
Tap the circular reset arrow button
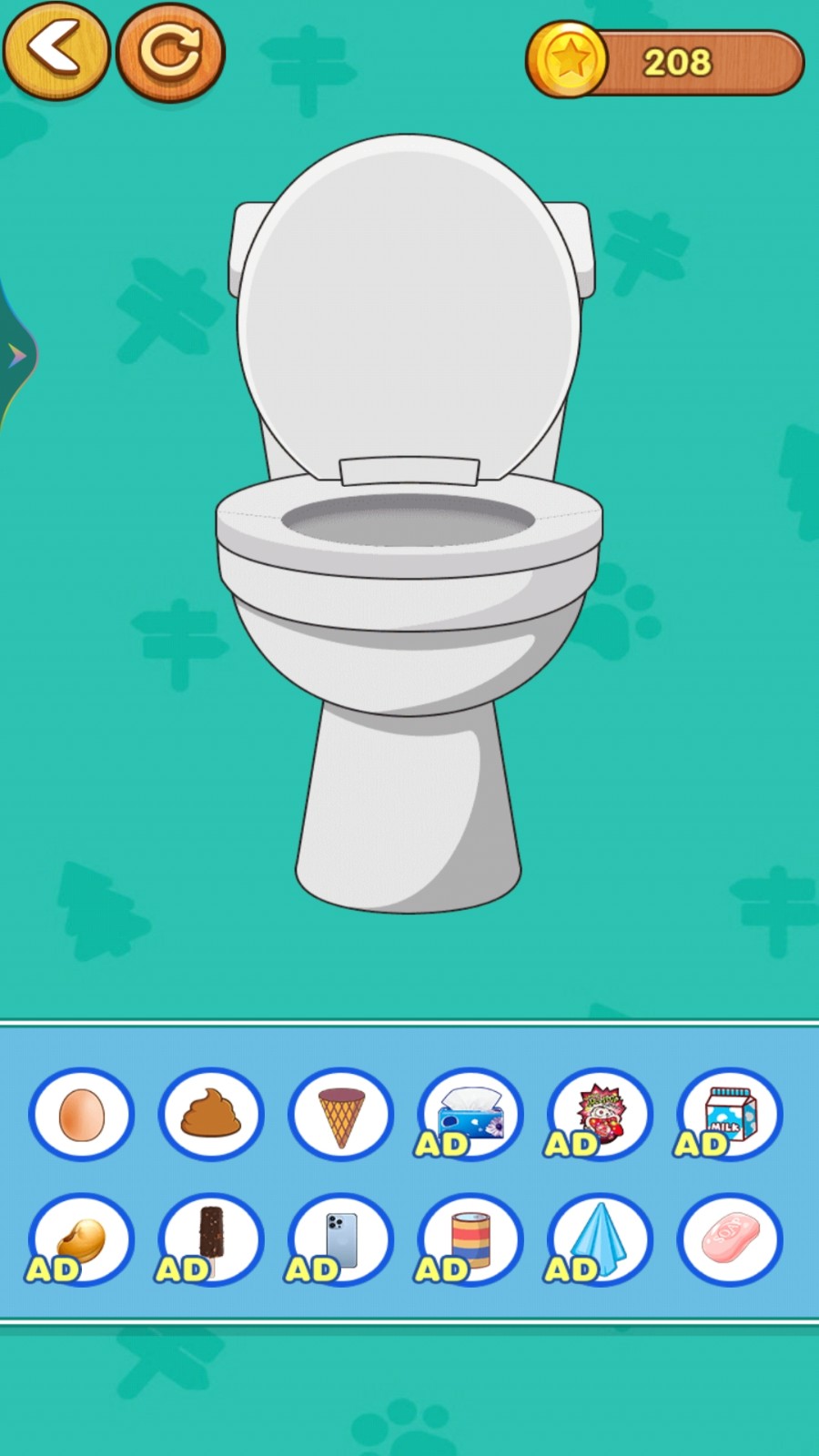point(170,53)
